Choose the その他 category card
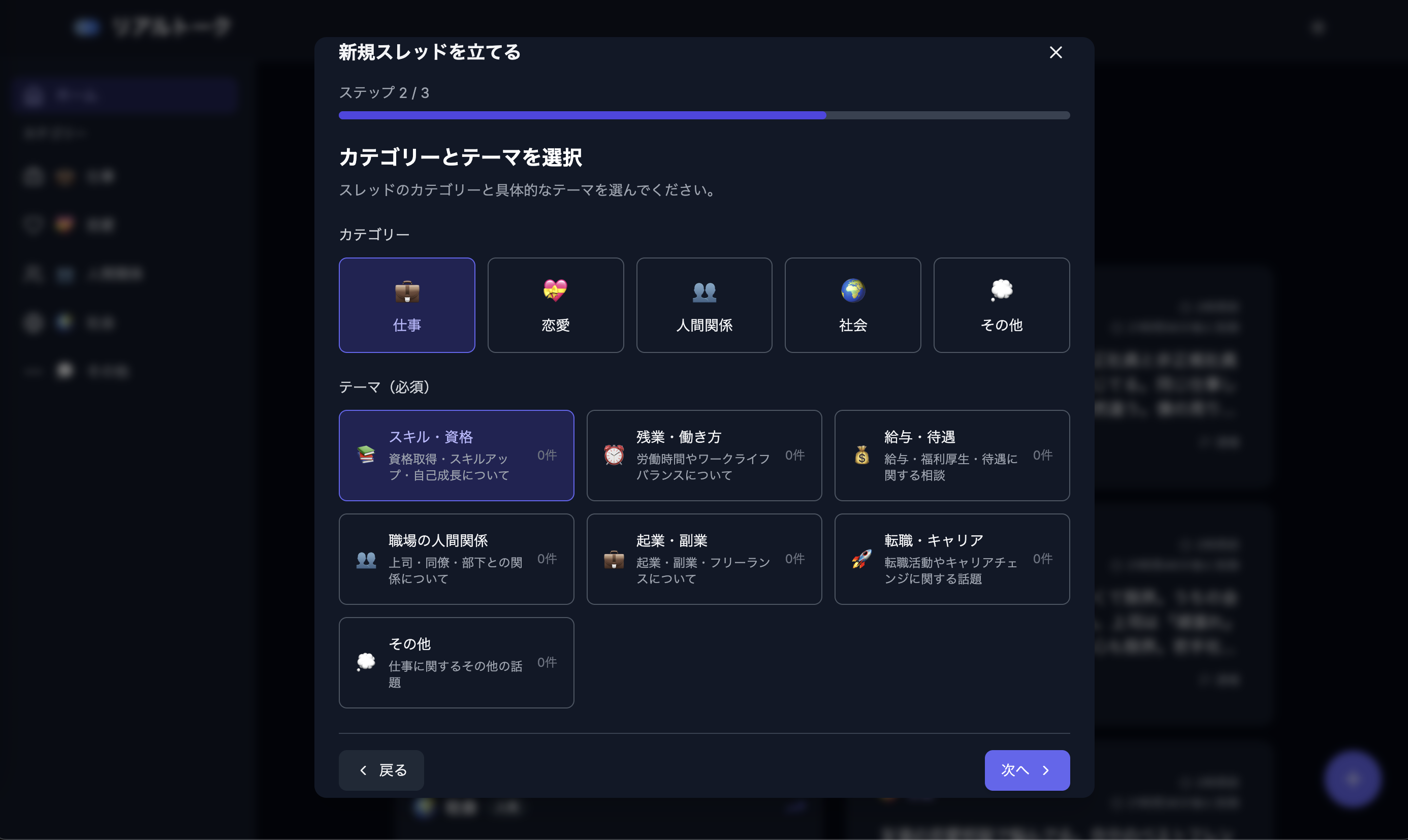Screen dimensions: 1408x840 point(1001,305)
